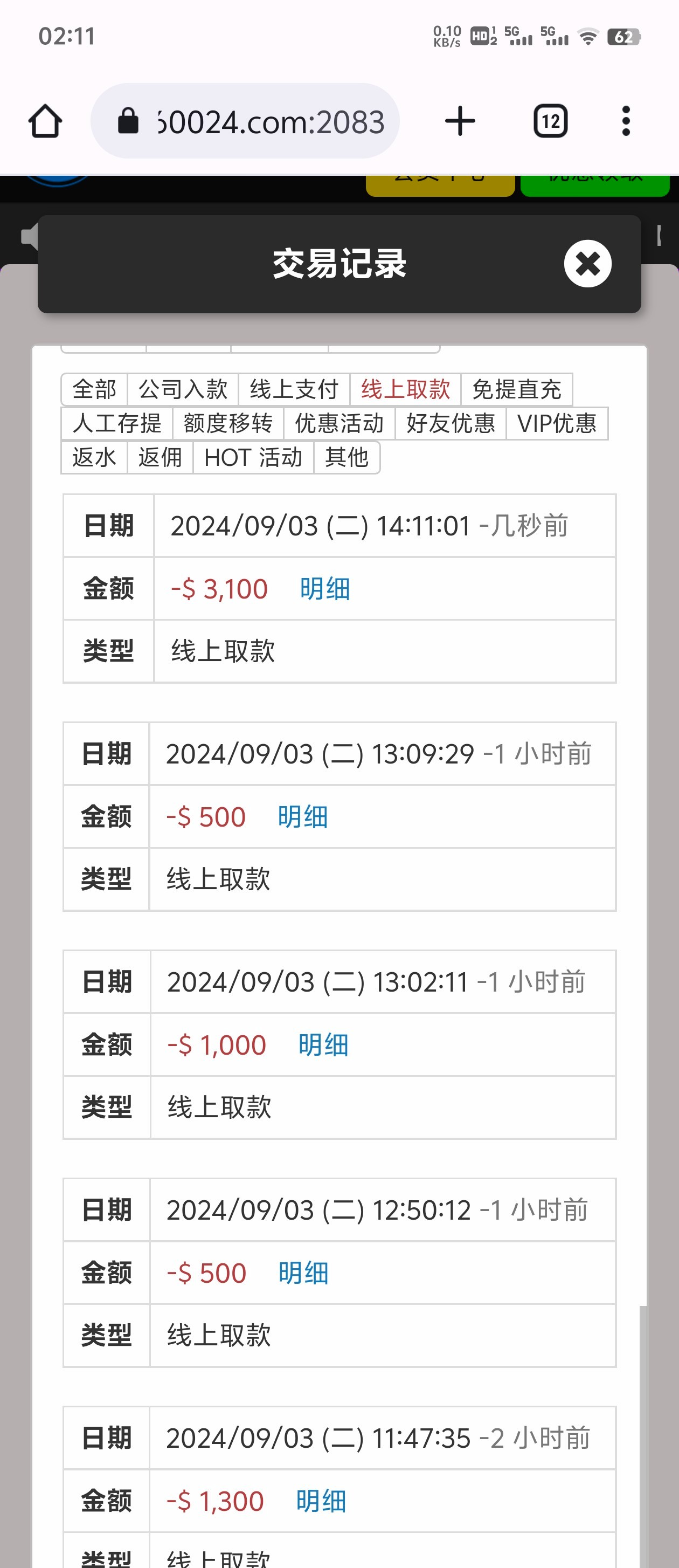
Task: Select the 全部 filter
Action: (x=94, y=389)
